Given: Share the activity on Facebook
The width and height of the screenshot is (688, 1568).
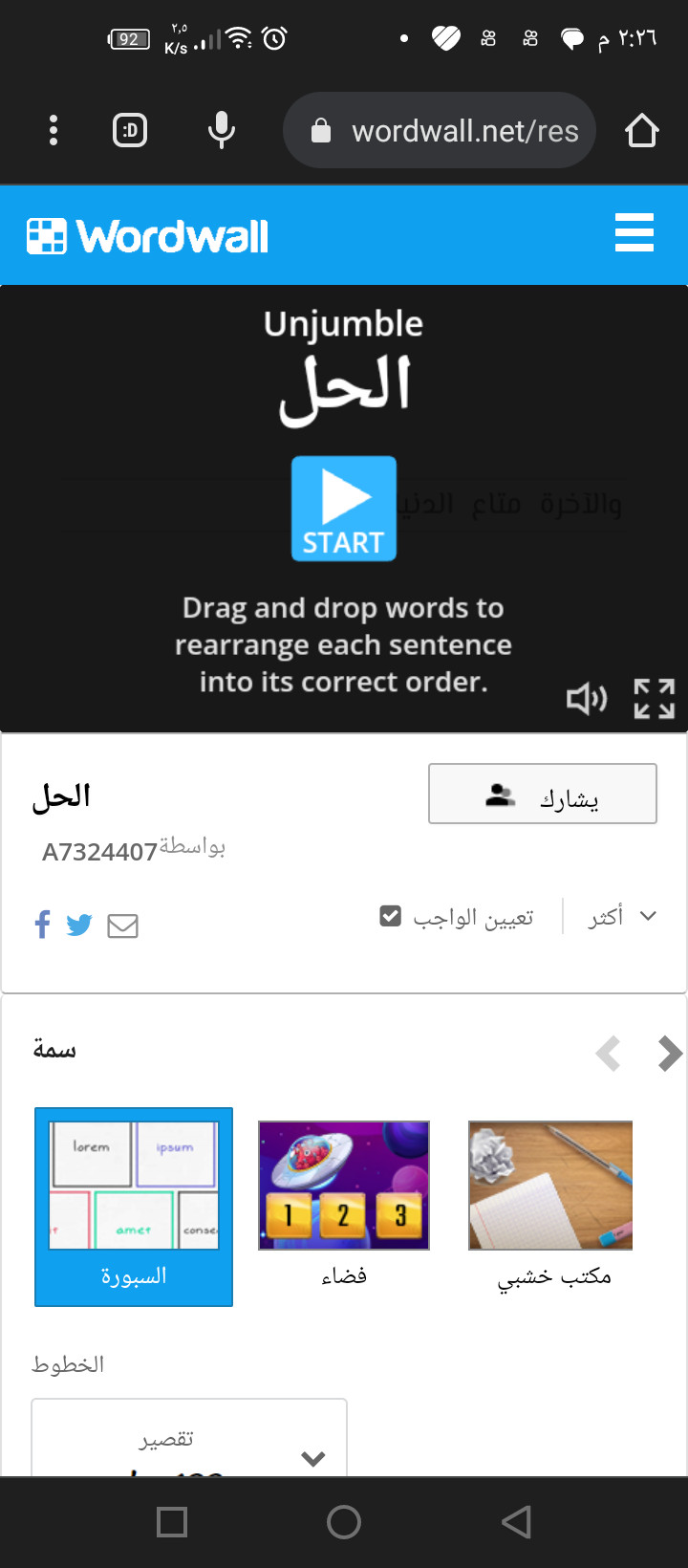Looking at the screenshot, I should coord(42,925).
